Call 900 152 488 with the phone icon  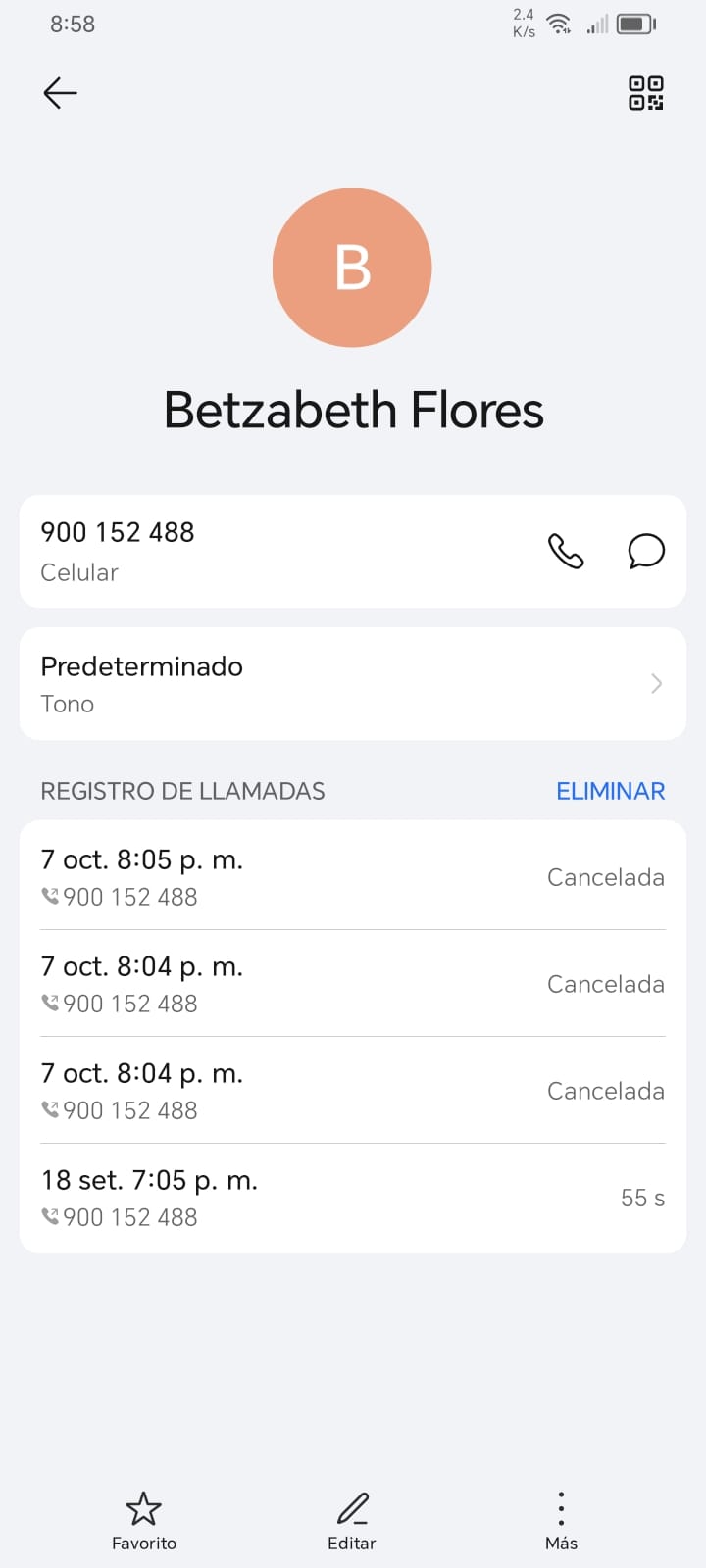point(566,551)
